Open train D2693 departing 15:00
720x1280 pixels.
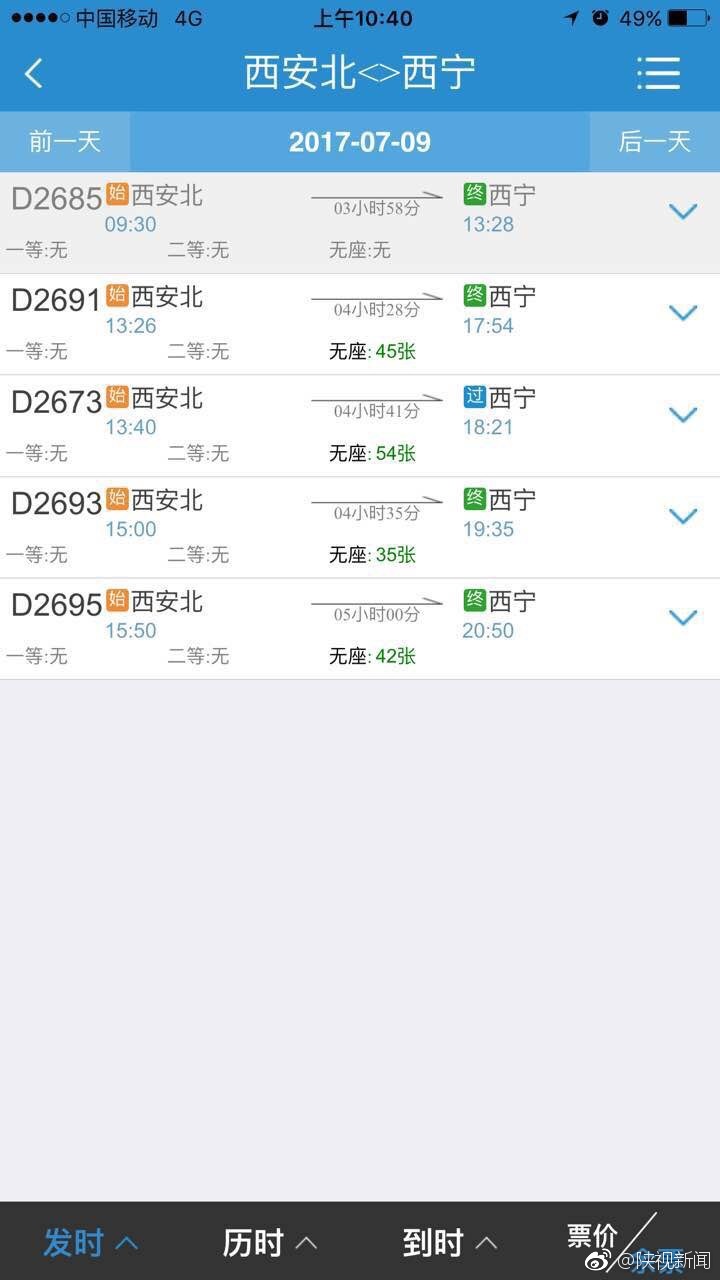(x=360, y=527)
